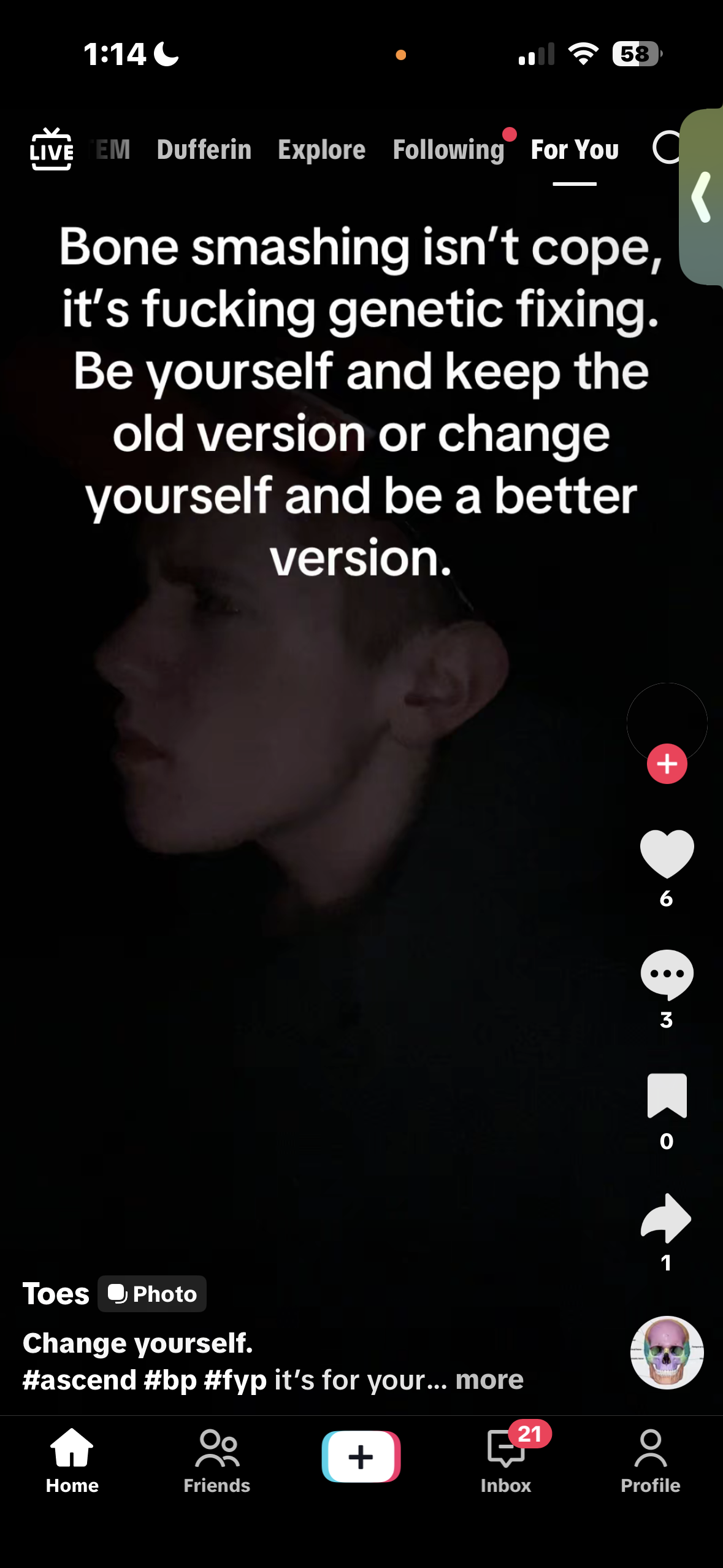Expand the caption with more
Image resolution: width=723 pixels, height=1568 pixels.
489,1380
